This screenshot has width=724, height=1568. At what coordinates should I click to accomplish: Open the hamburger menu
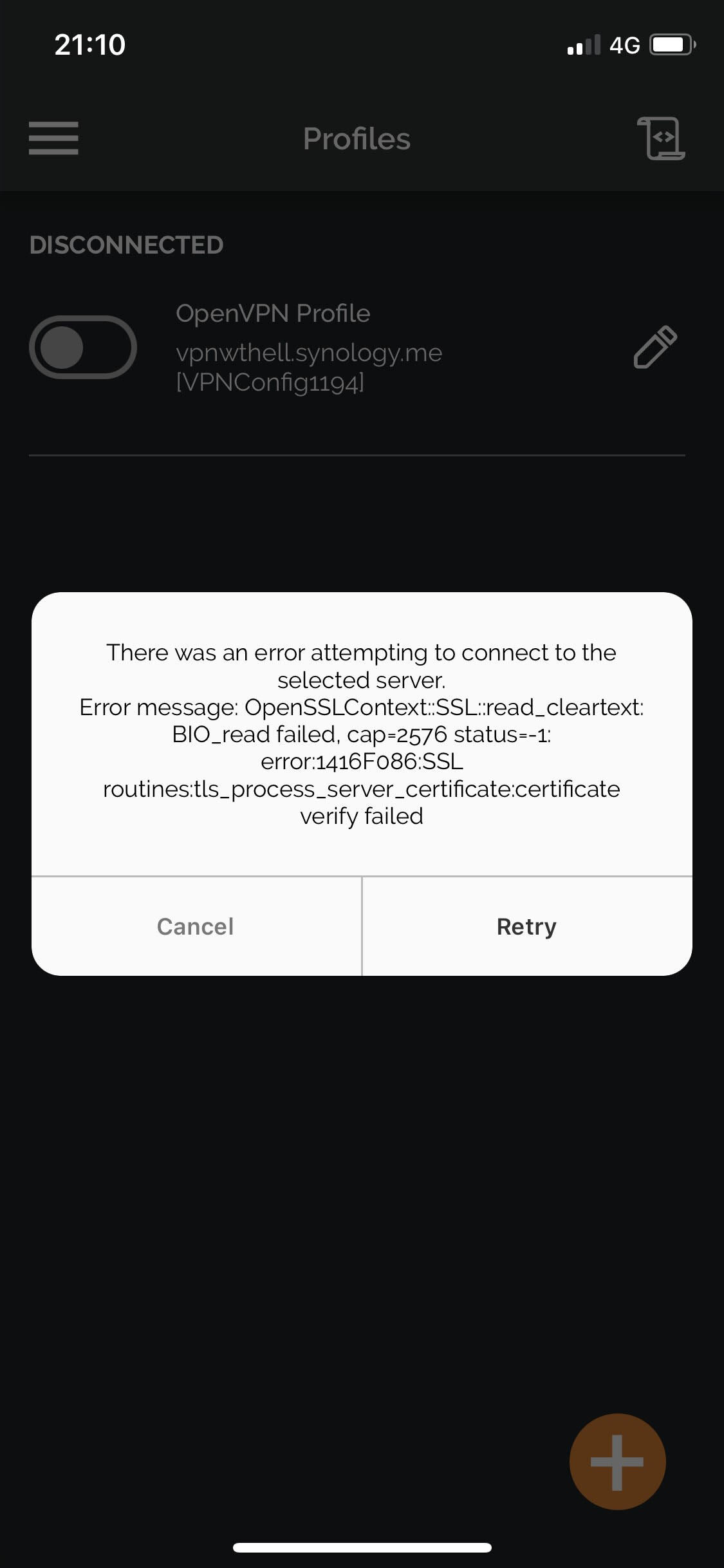pyautogui.click(x=53, y=138)
